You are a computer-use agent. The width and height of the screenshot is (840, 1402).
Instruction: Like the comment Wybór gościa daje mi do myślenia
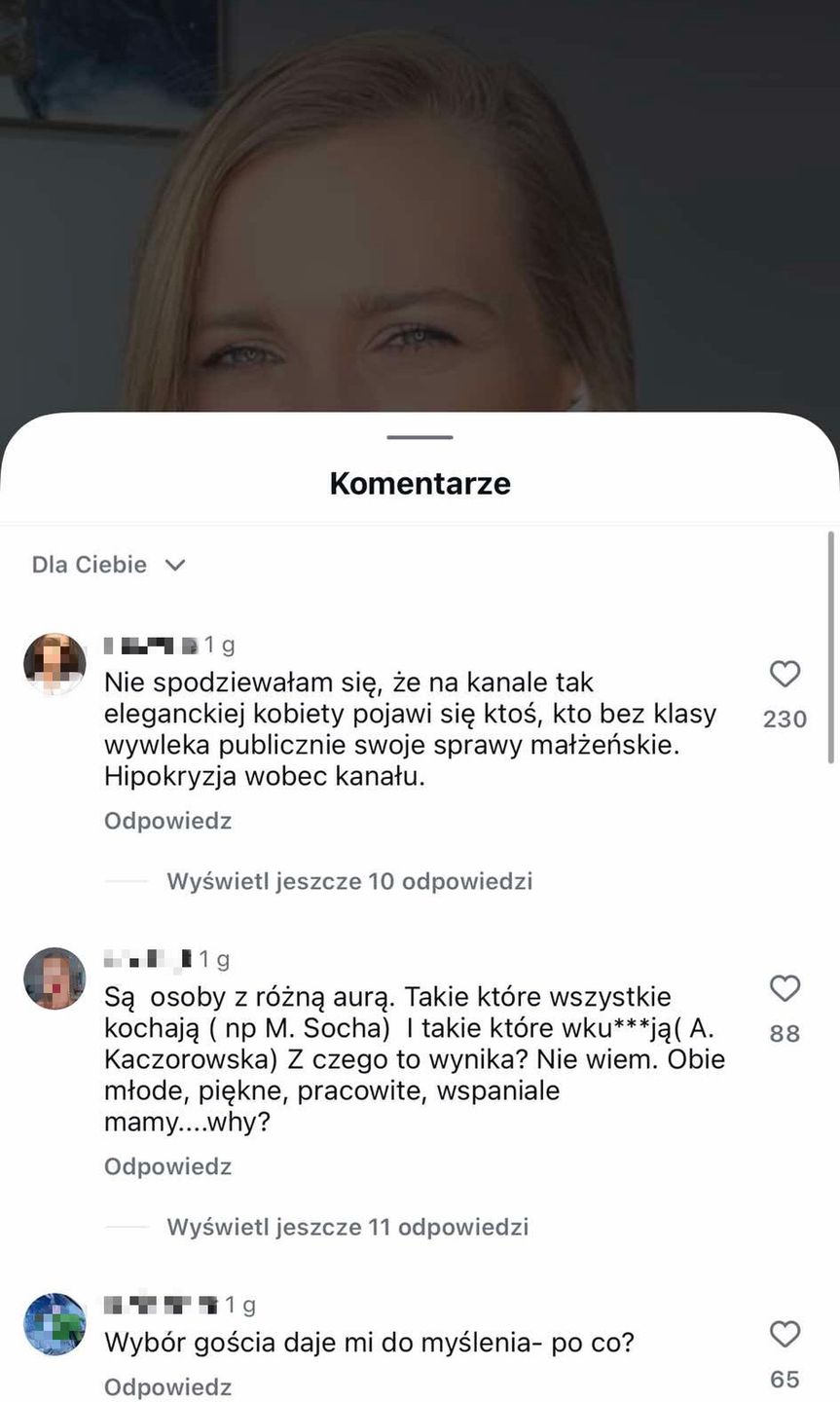coord(785,1334)
